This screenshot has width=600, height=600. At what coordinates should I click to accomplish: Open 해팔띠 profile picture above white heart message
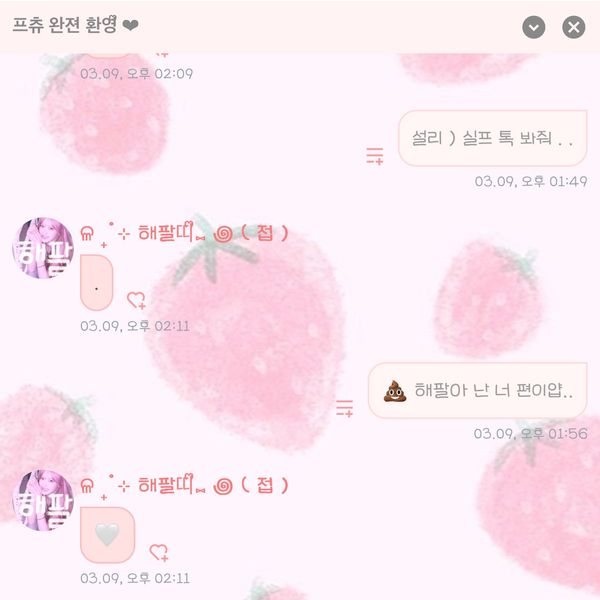(42, 500)
